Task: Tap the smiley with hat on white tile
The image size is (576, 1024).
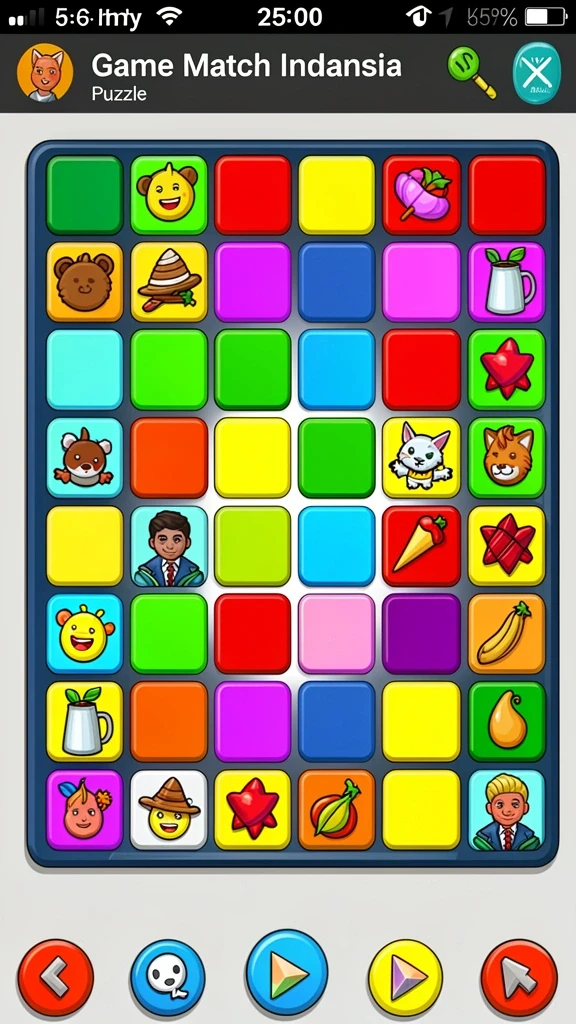Action: click(x=169, y=810)
